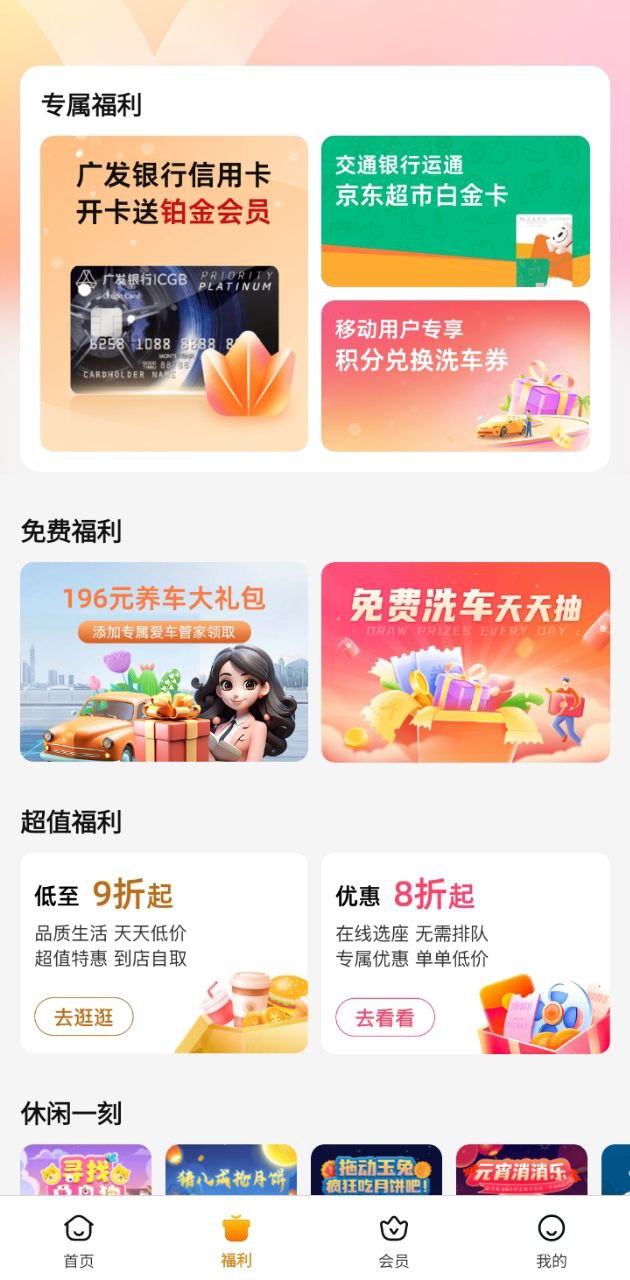Image resolution: width=630 pixels, height=1280 pixels.
Task: Open the 拖动玉兔疯狂吃月饼 game tile
Action: pyautogui.click(x=376, y=1170)
